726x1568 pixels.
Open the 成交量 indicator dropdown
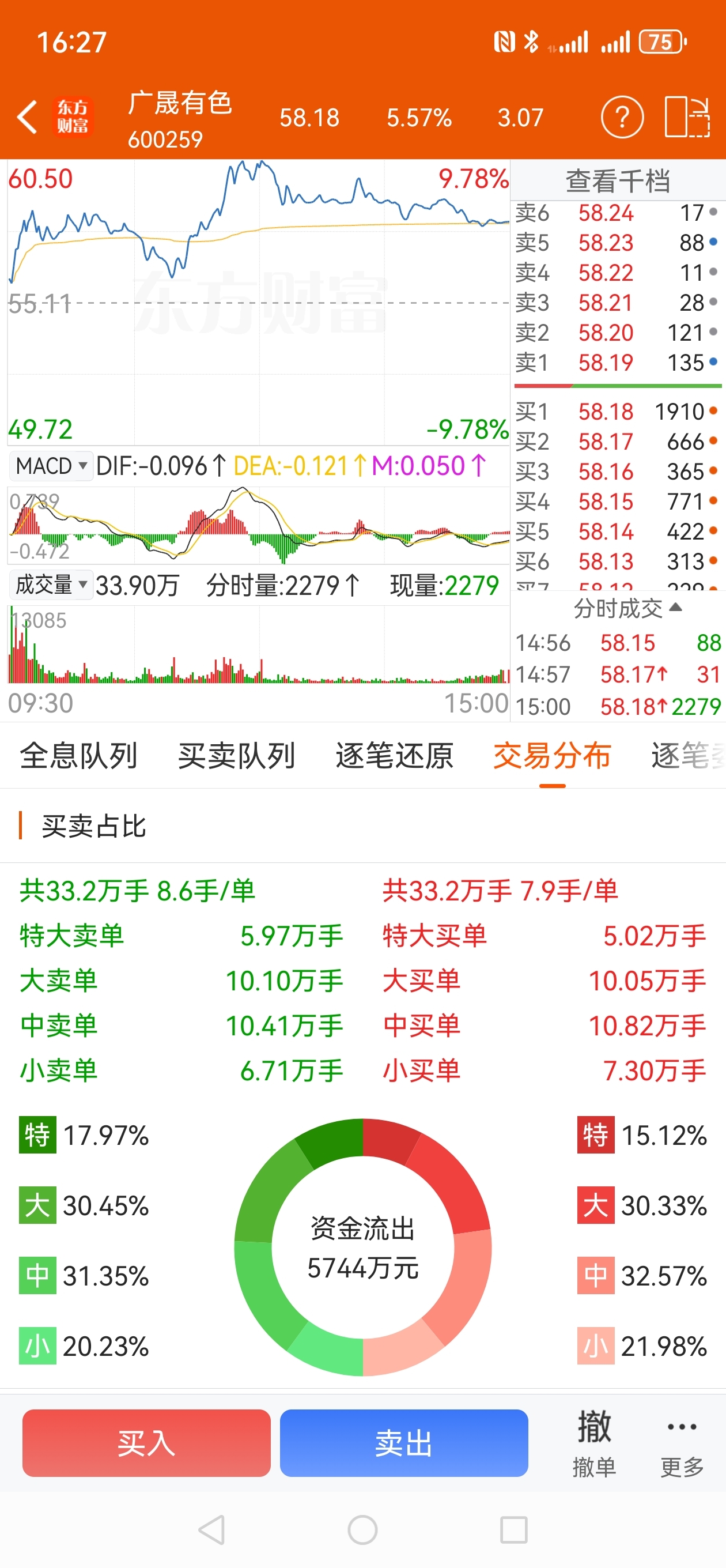point(51,585)
